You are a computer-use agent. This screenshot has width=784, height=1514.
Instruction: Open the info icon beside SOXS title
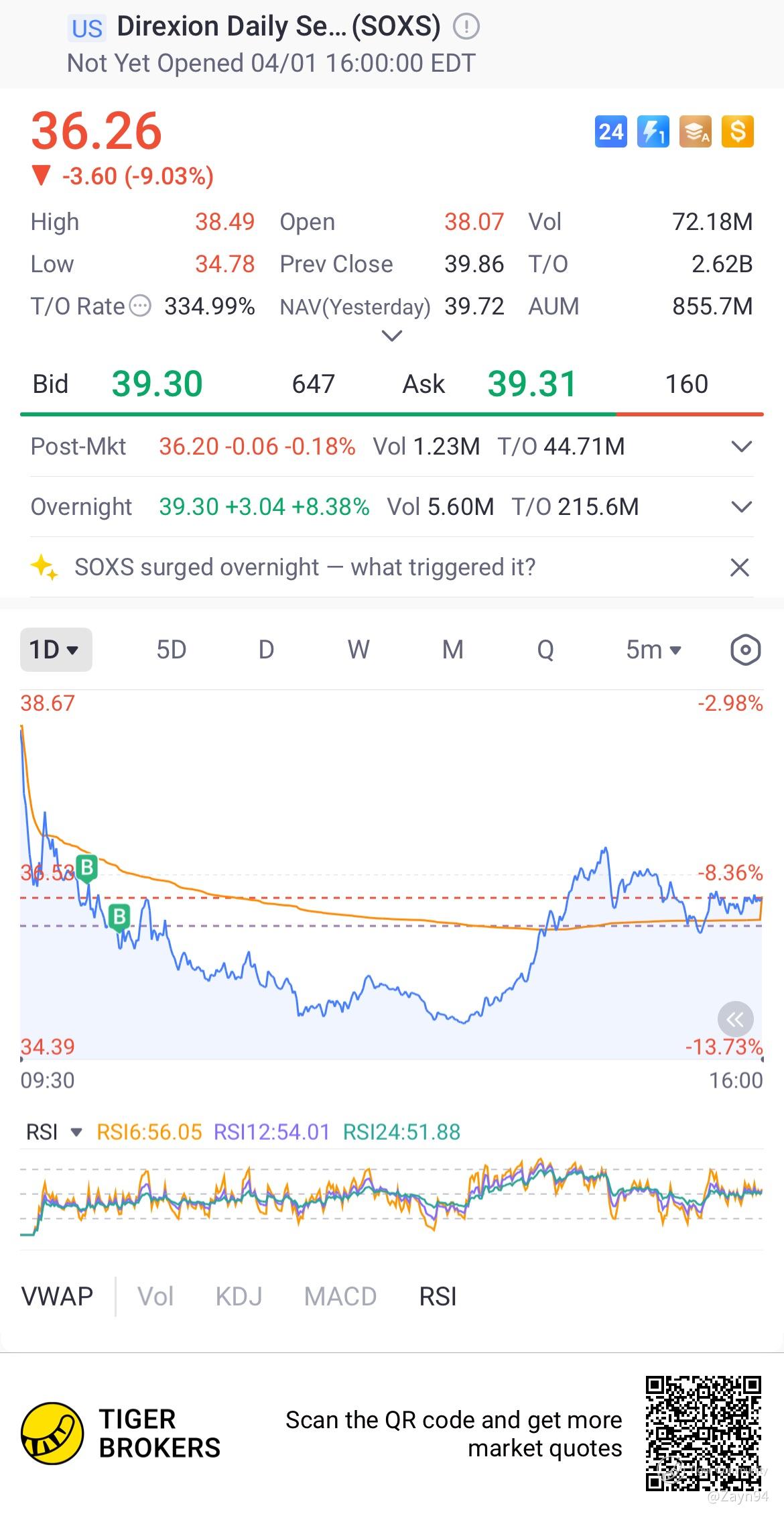pos(466,27)
